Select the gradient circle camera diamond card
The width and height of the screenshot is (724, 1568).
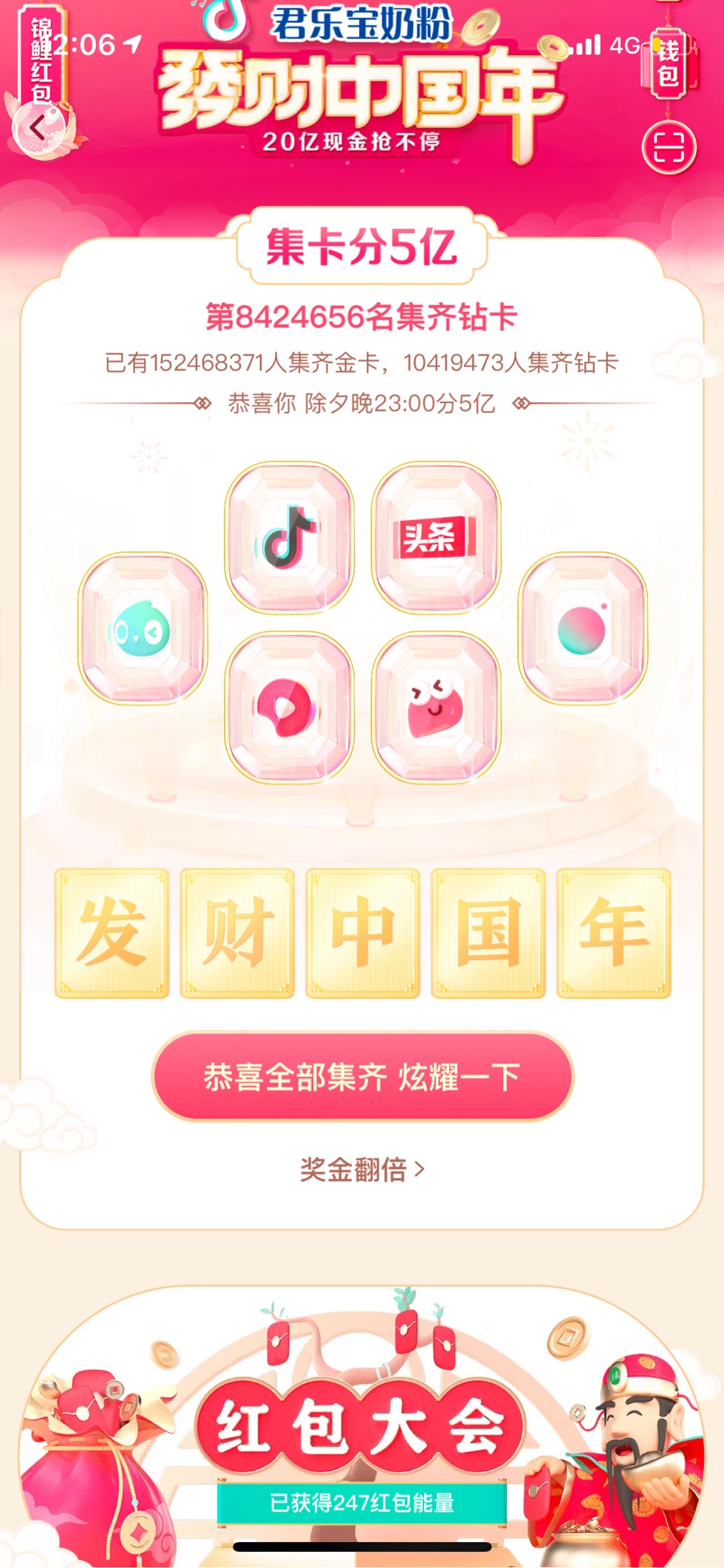(582, 629)
